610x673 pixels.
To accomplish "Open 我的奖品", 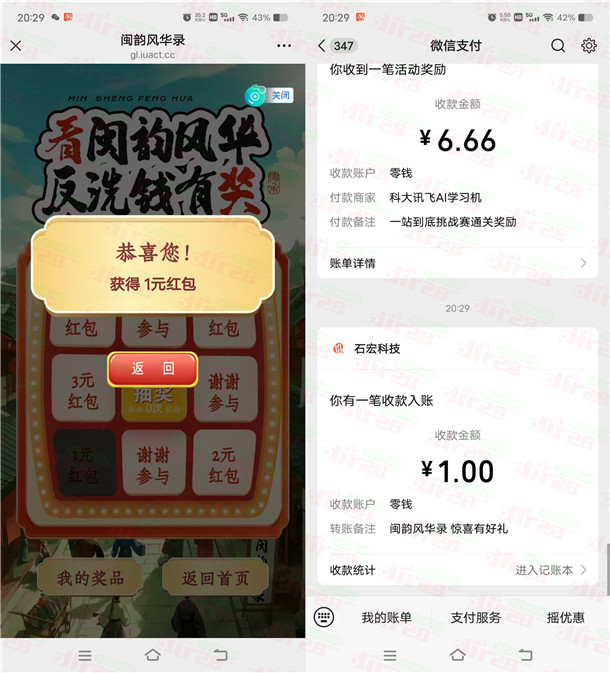I will (x=90, y=578).
